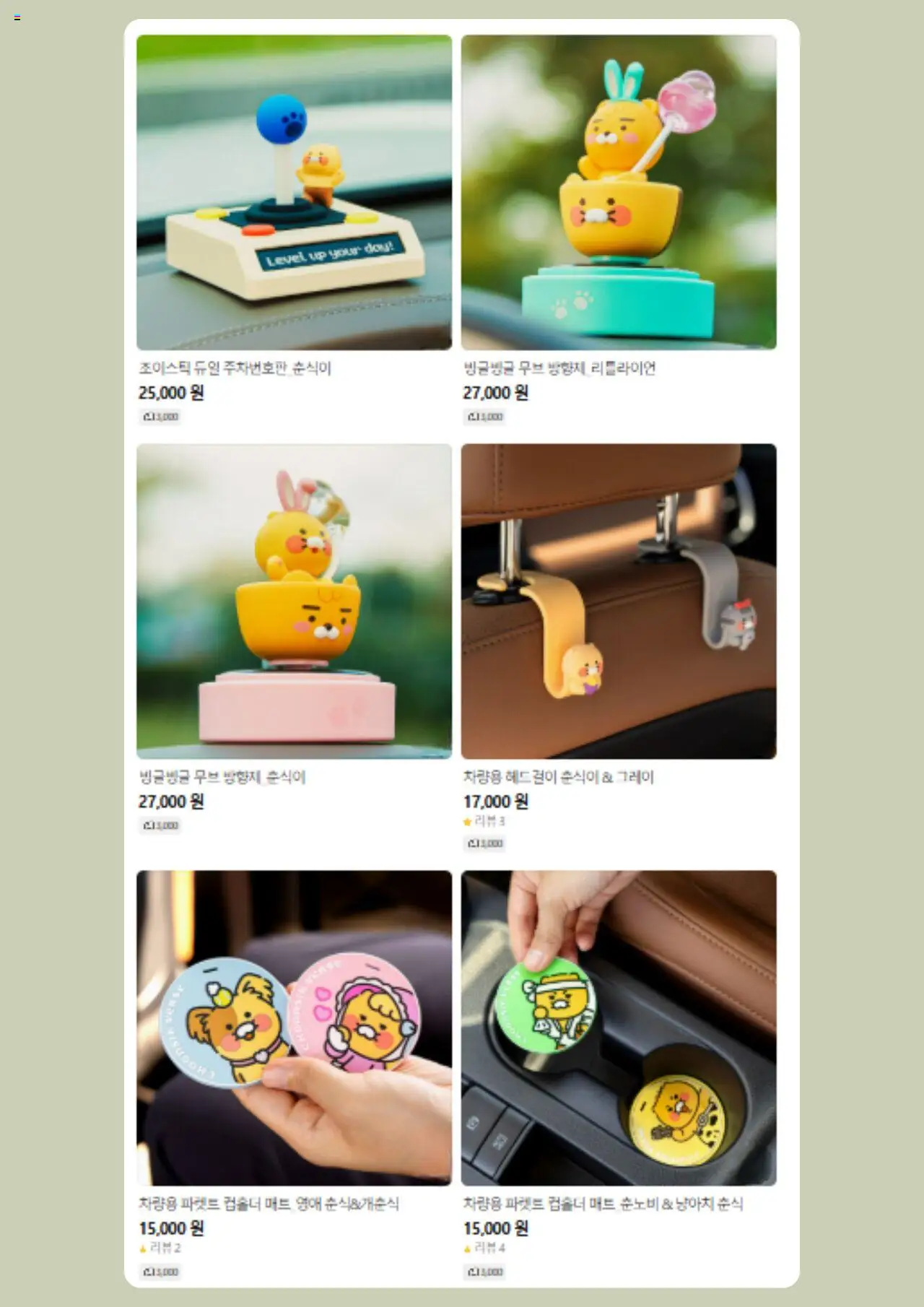Open the 차량용 헤드 걸이 춘식이 & 그레이
Viewport: 924px width, 1307px height.
(619, 601)
